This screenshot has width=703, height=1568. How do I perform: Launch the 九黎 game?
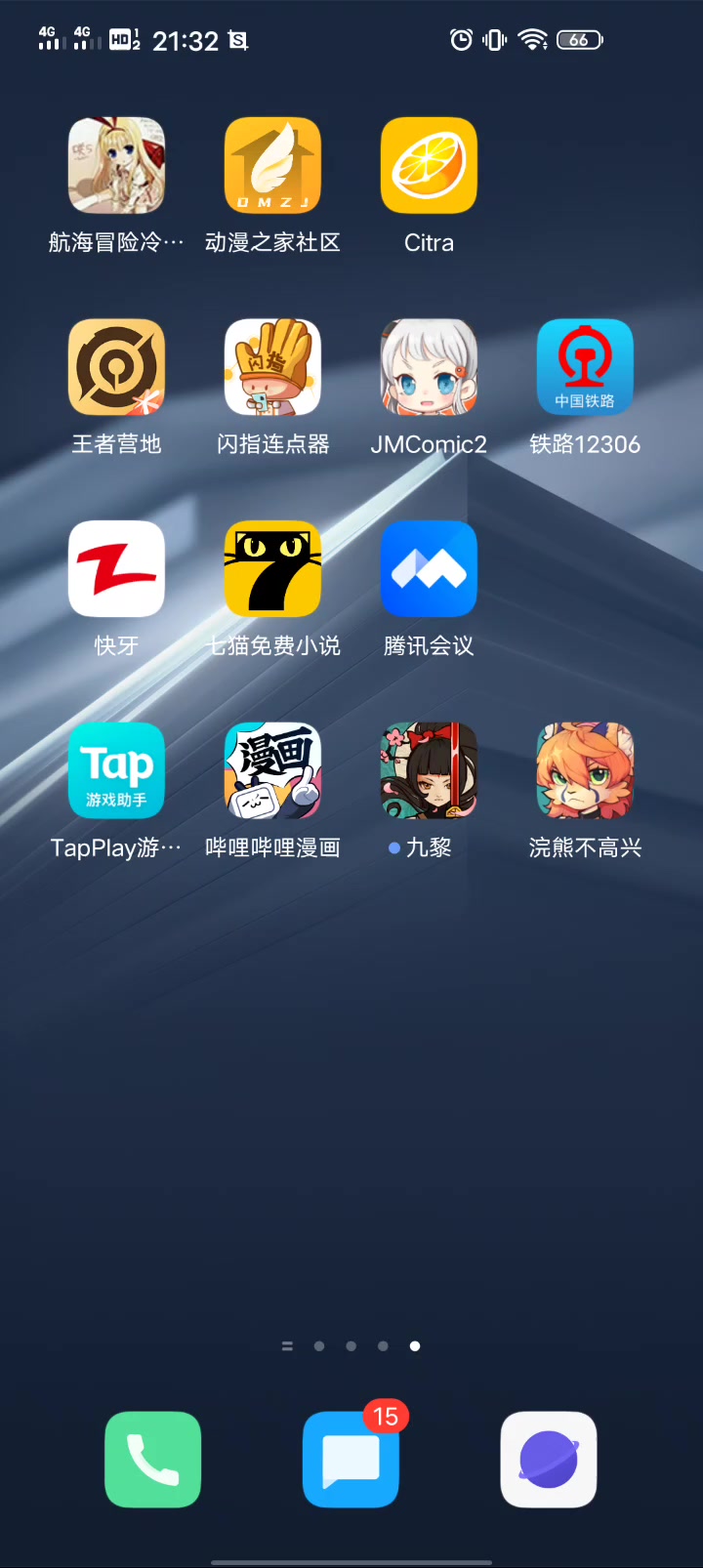429,770
